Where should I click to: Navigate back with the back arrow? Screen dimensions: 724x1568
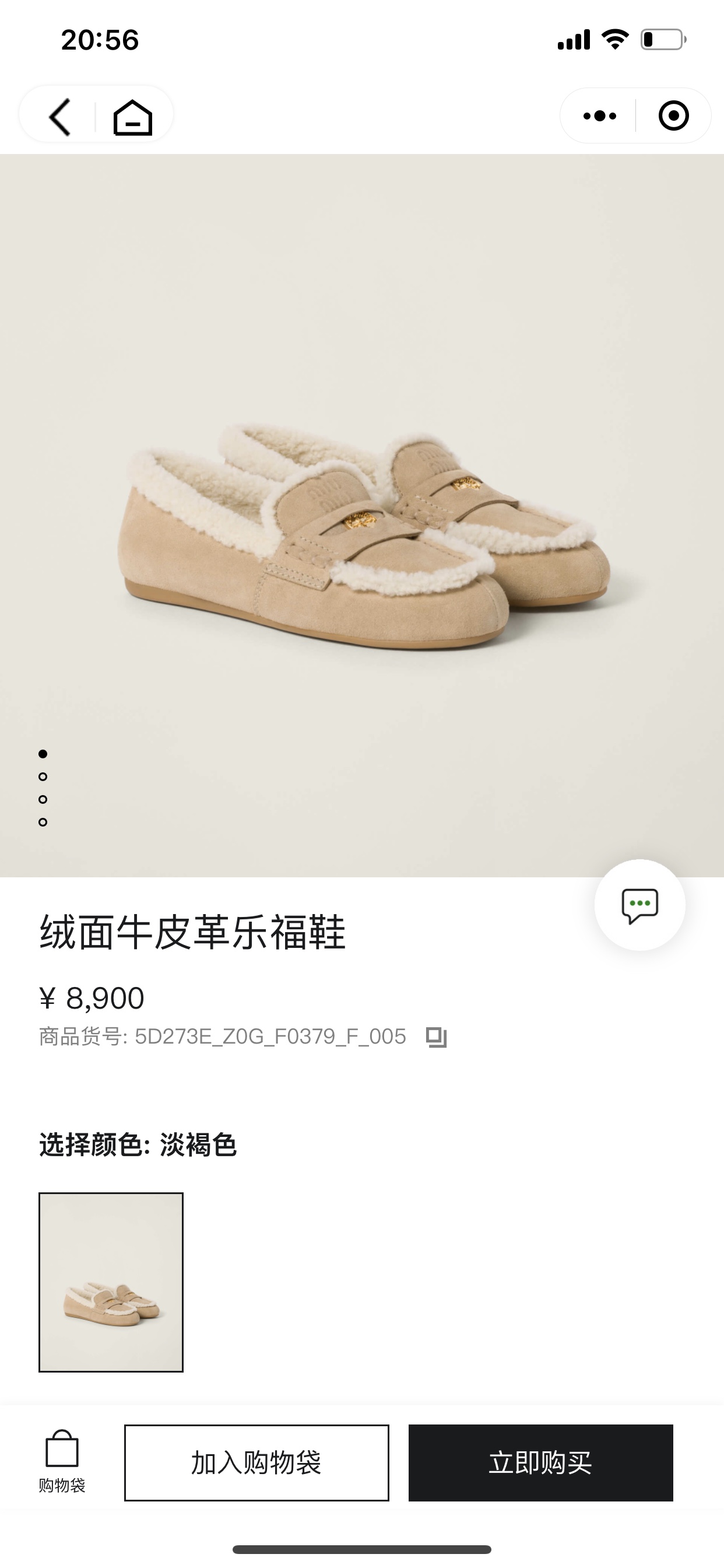[59, 116]
